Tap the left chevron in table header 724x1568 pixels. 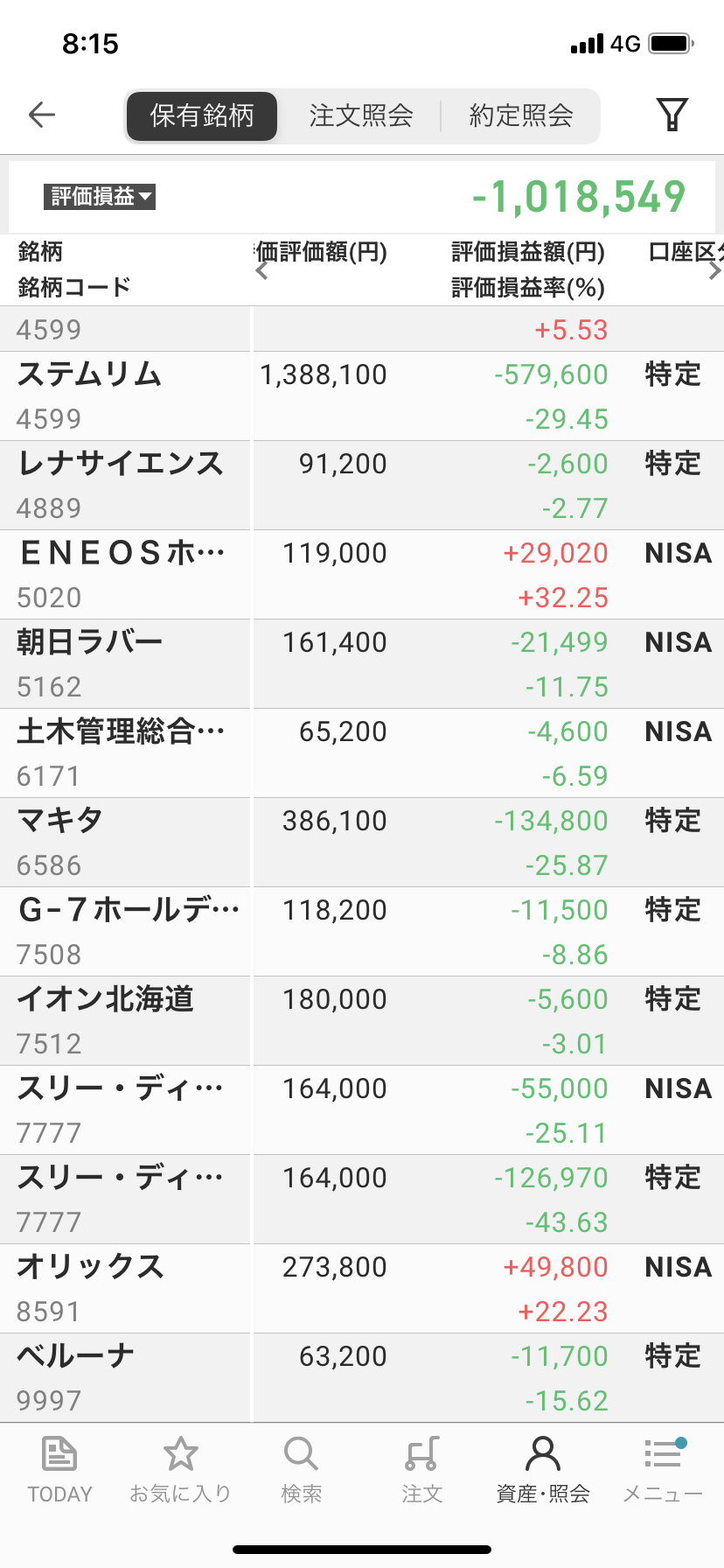(x=261, y=270)
